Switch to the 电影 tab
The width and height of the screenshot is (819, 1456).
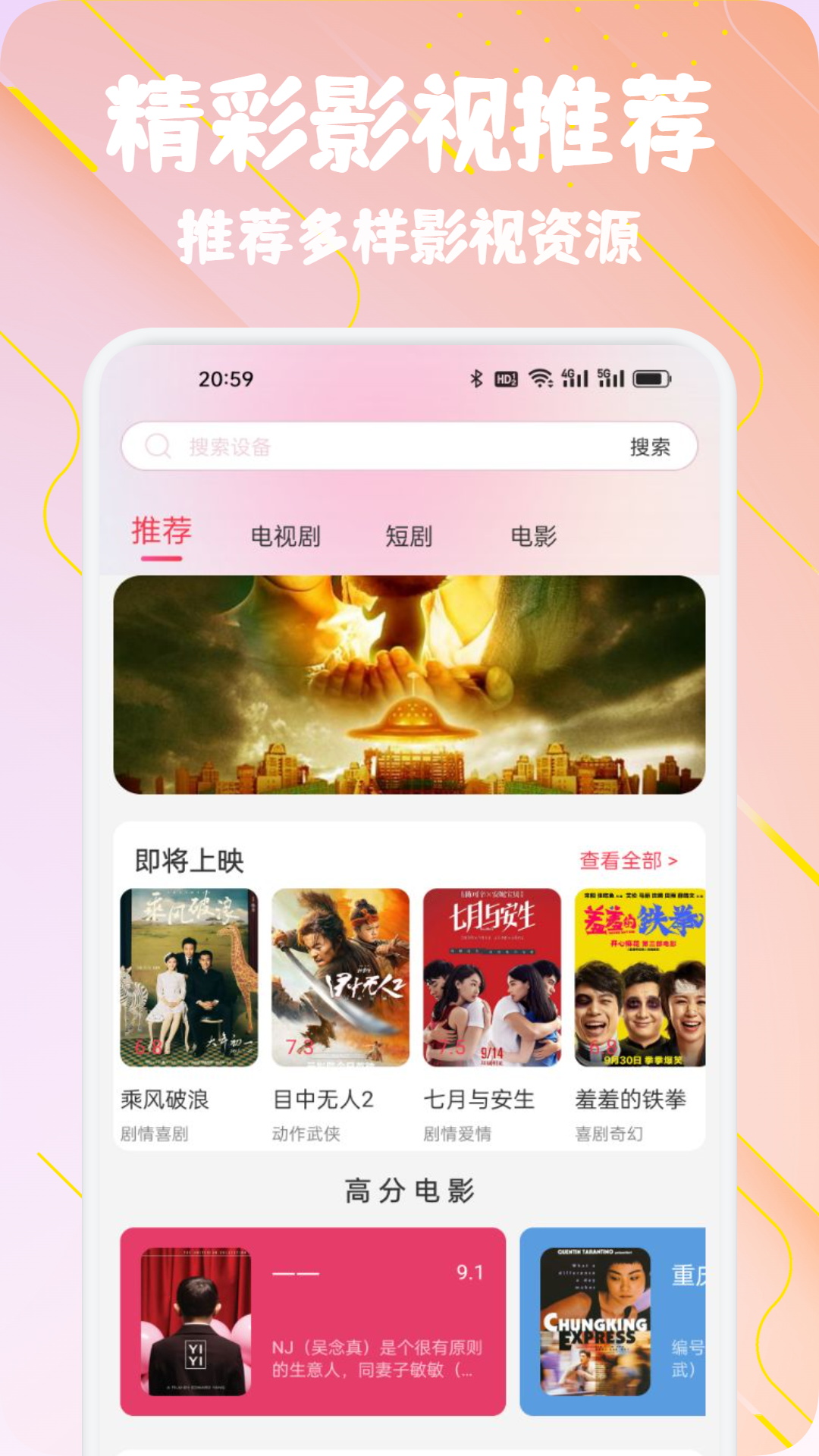pos(535,536)
